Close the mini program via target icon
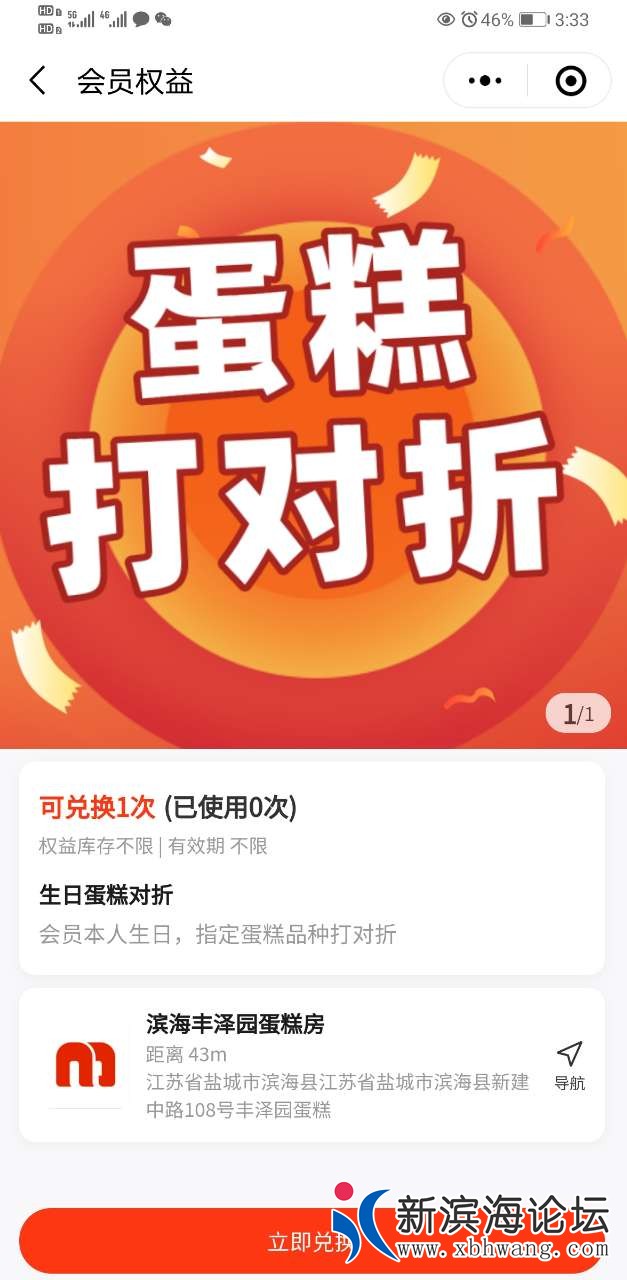This screenshot has width=627, height=1280. pyautogui.click(x=570, y=81)
